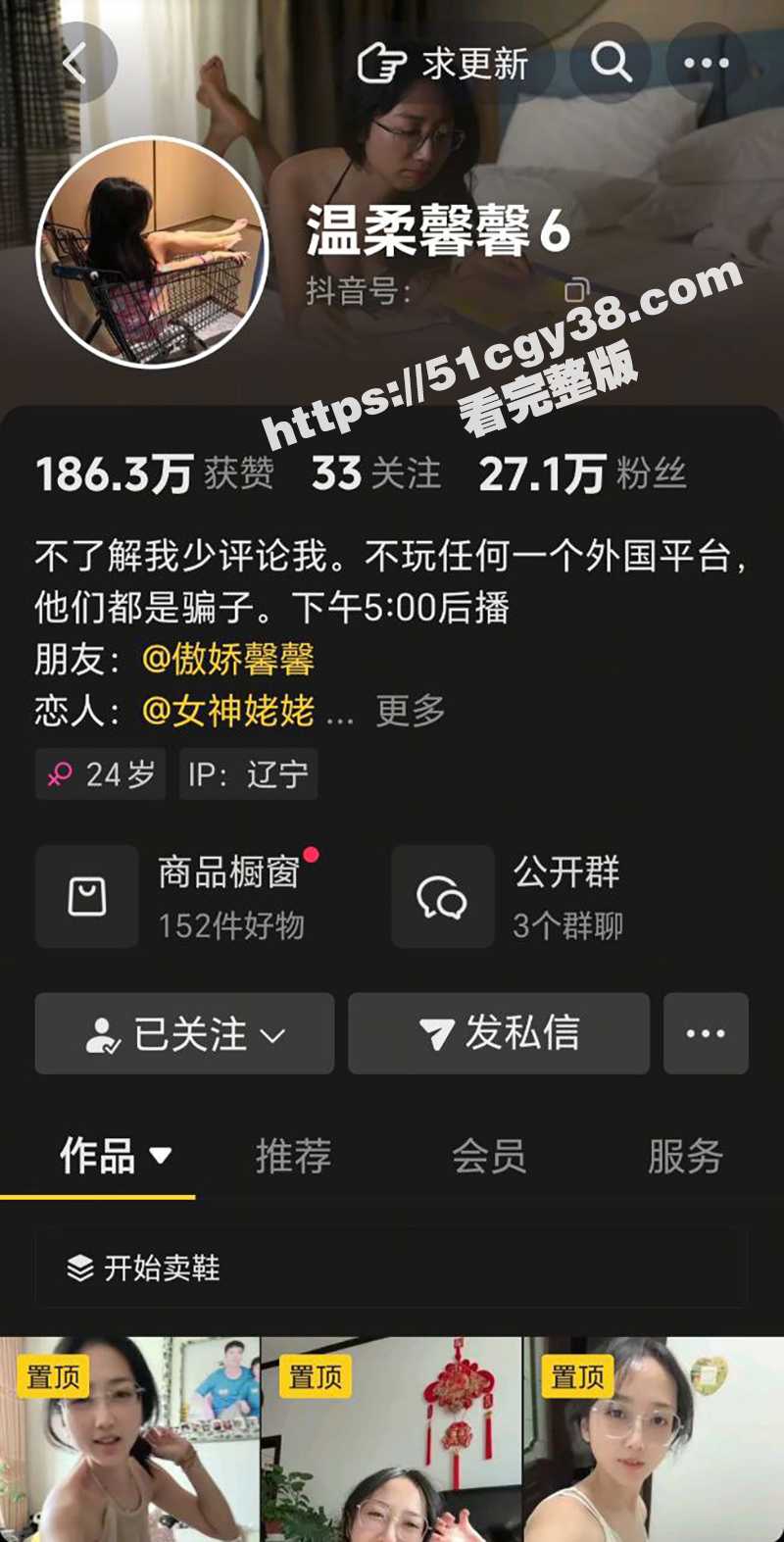Open the 粉丝 followers list
This screenshot has height=1542, width=784.
click(x=582, y=474)
